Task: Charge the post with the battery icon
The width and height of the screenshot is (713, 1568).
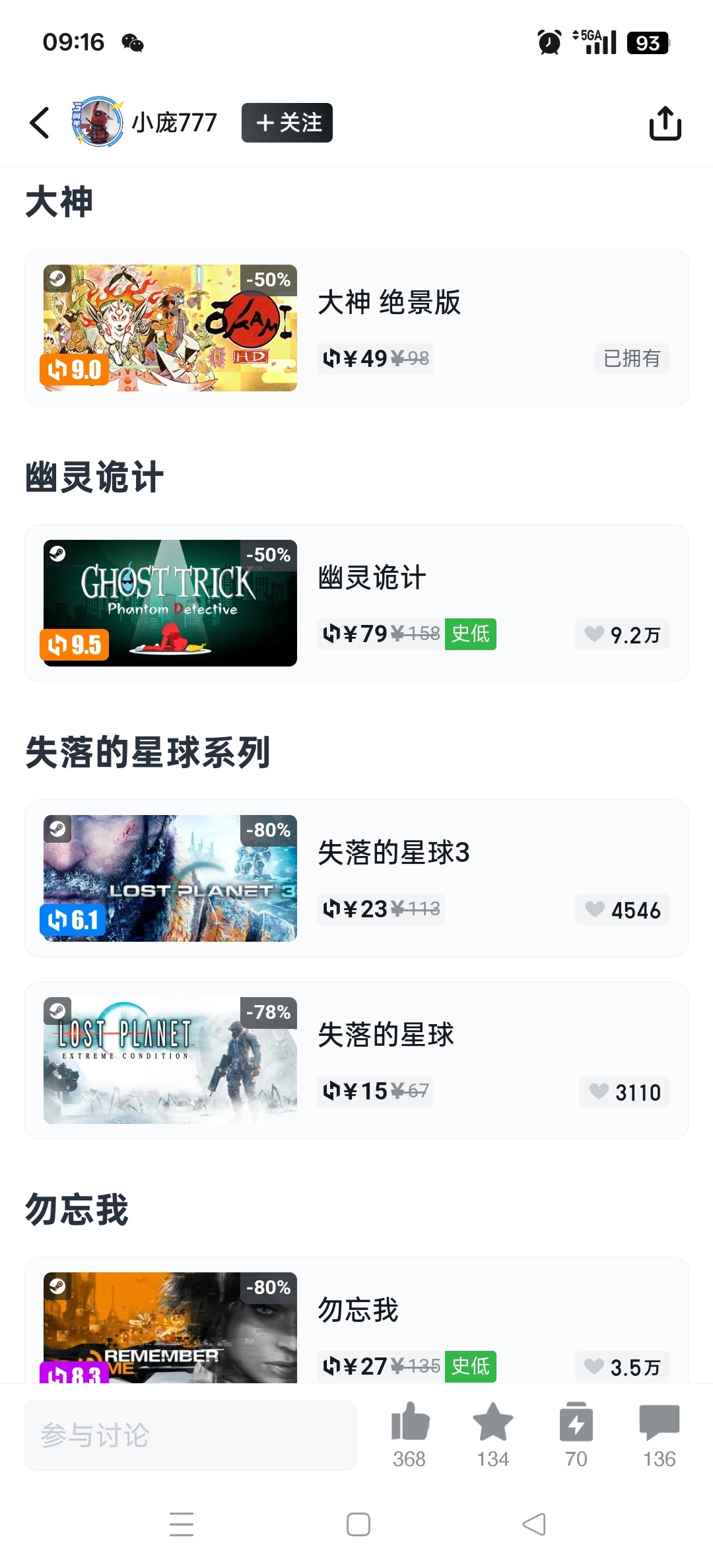Action: [576, 1435]
